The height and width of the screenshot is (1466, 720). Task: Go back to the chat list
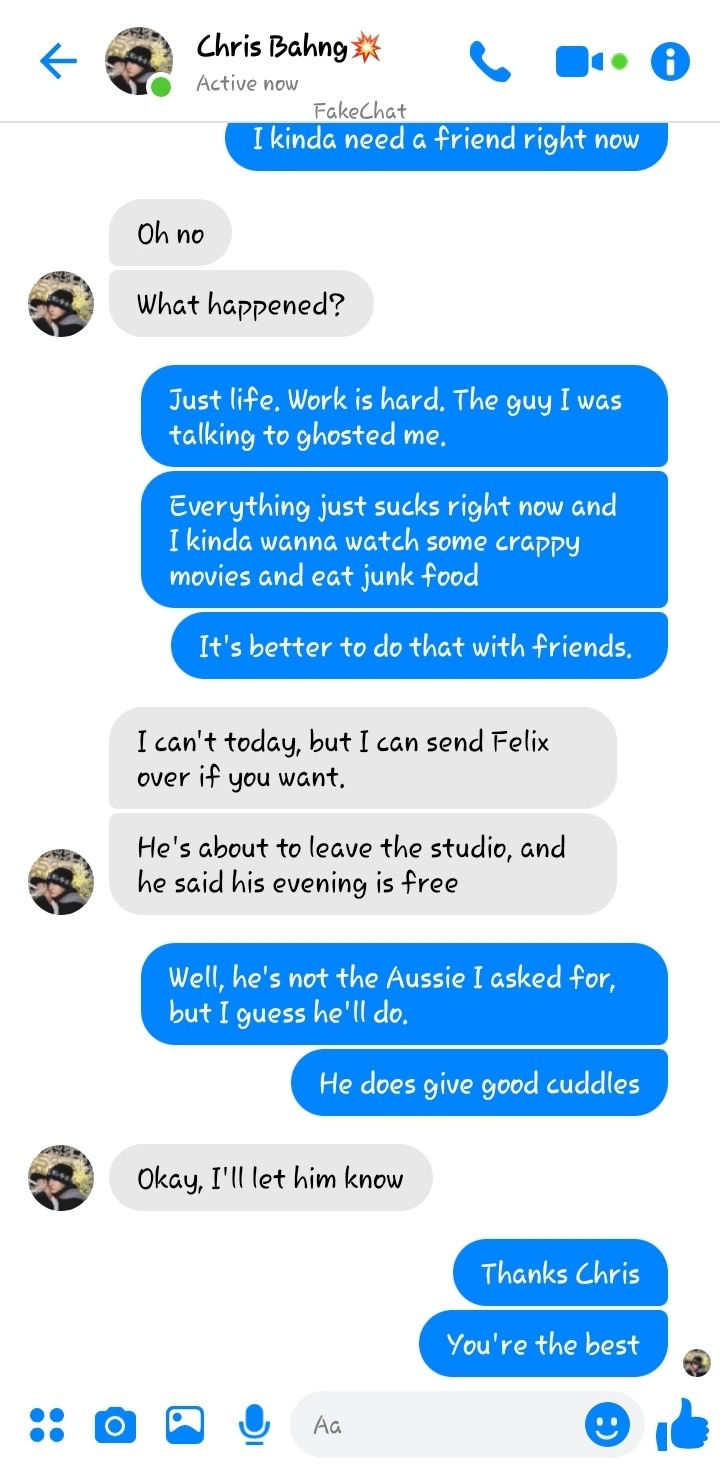57,62
